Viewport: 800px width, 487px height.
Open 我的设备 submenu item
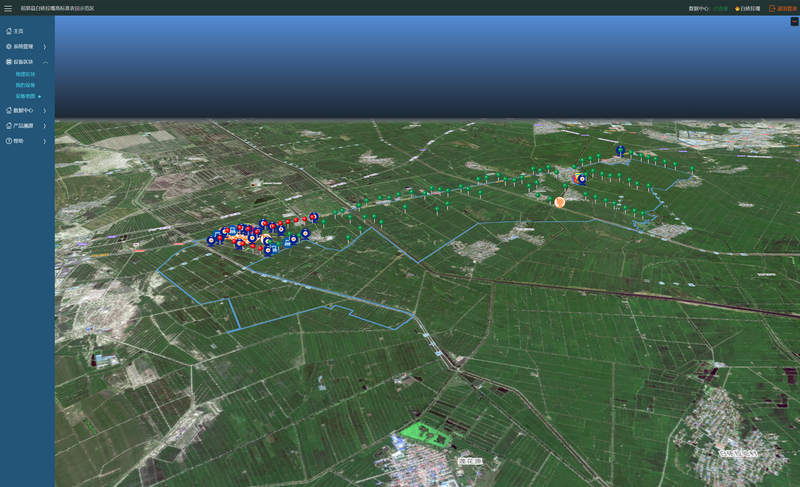[25, 85]
